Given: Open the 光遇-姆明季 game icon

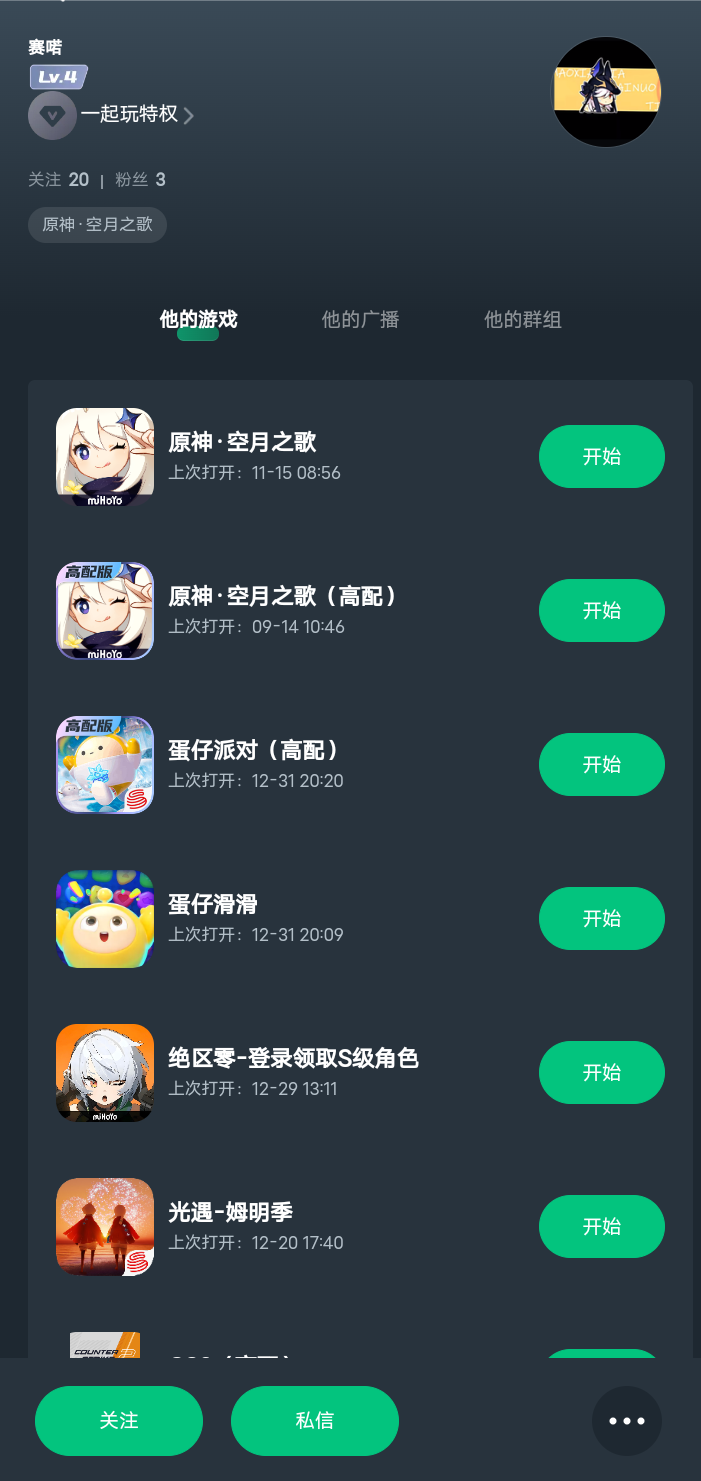Looking at the screenshot, I should [105, 1227].
